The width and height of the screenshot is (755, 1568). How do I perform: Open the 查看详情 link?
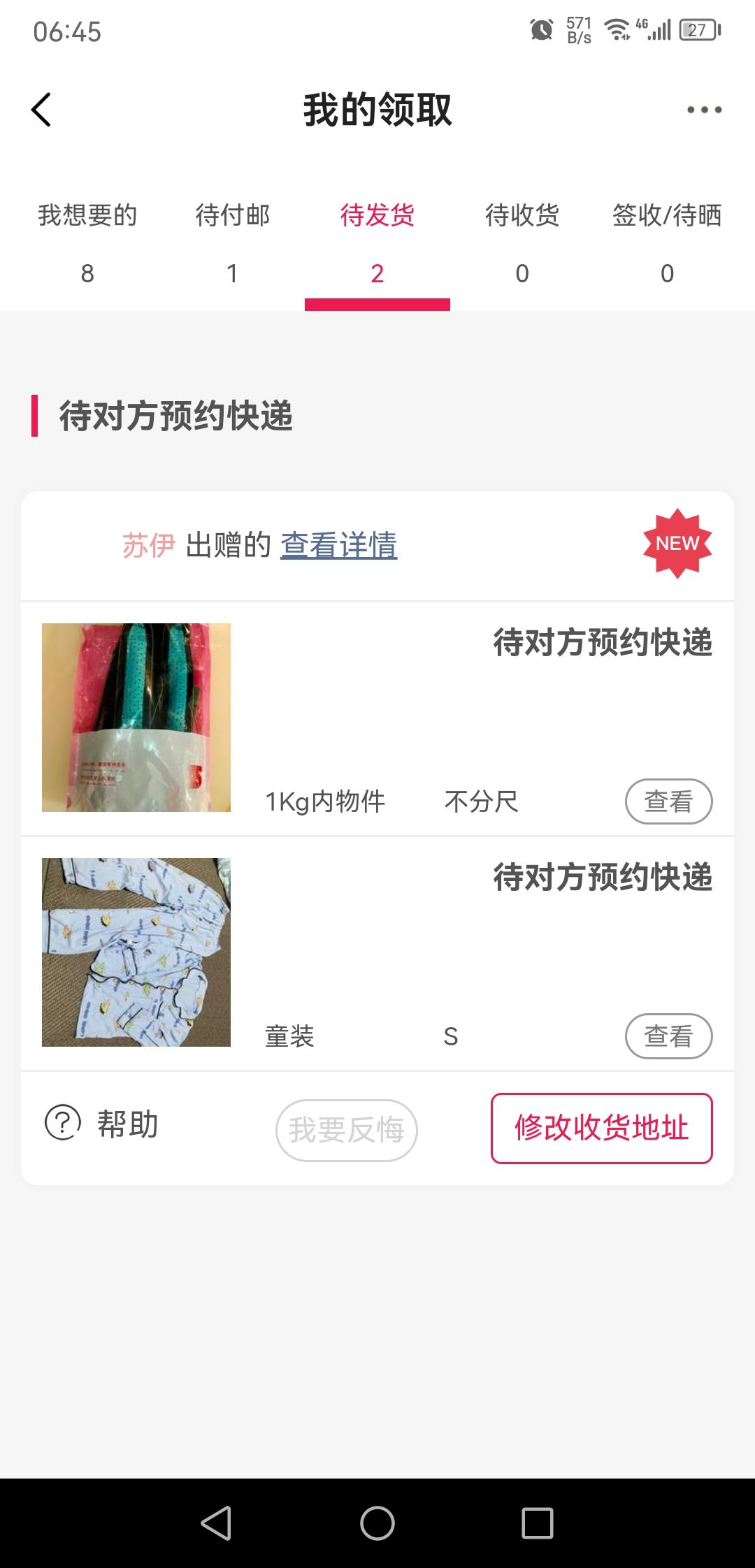338,545
